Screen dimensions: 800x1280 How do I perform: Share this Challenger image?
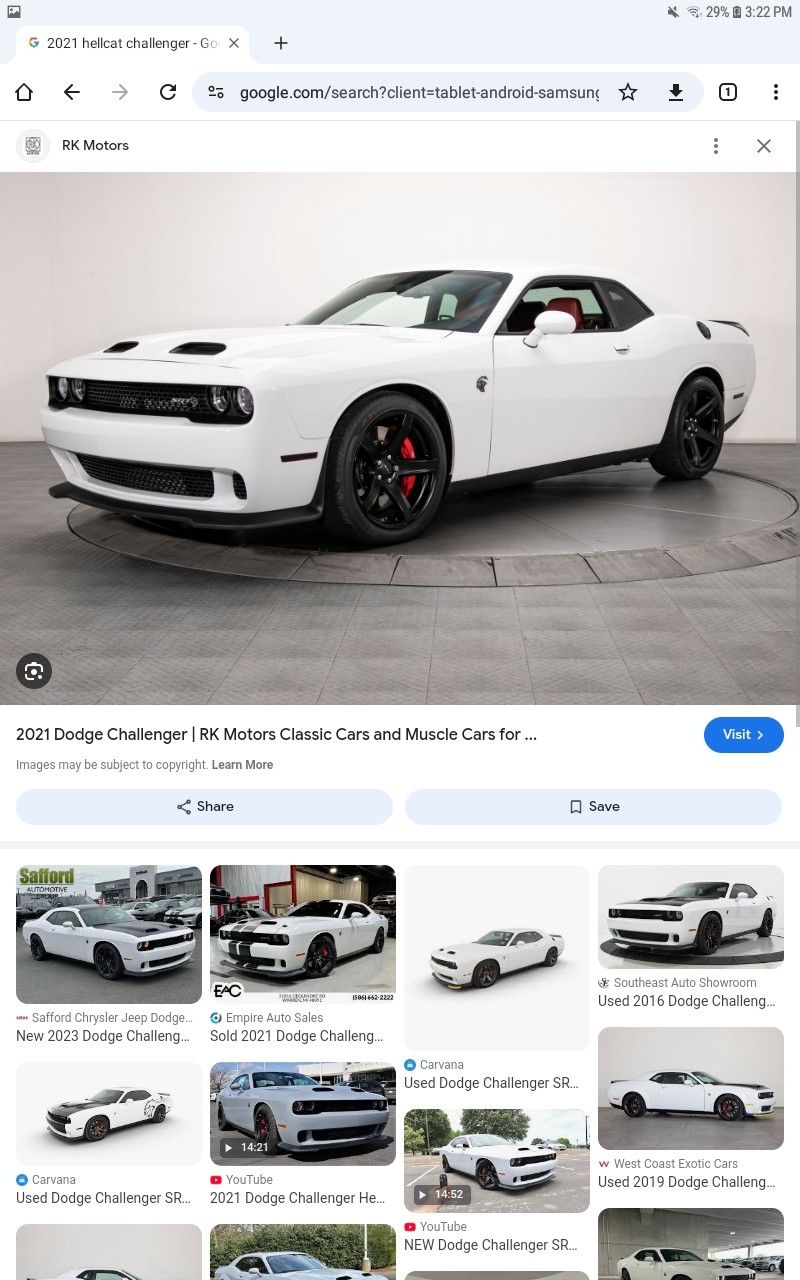coord(204,806)
